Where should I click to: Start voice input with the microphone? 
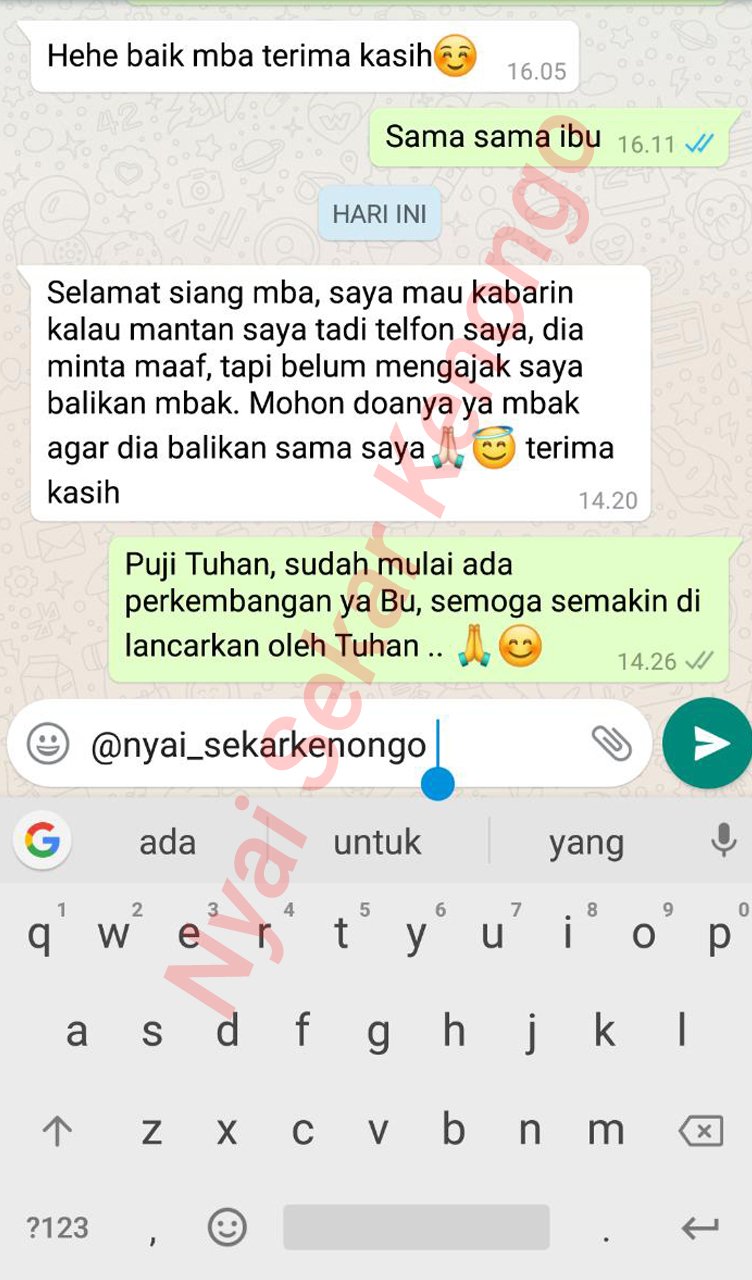(723, 841)
